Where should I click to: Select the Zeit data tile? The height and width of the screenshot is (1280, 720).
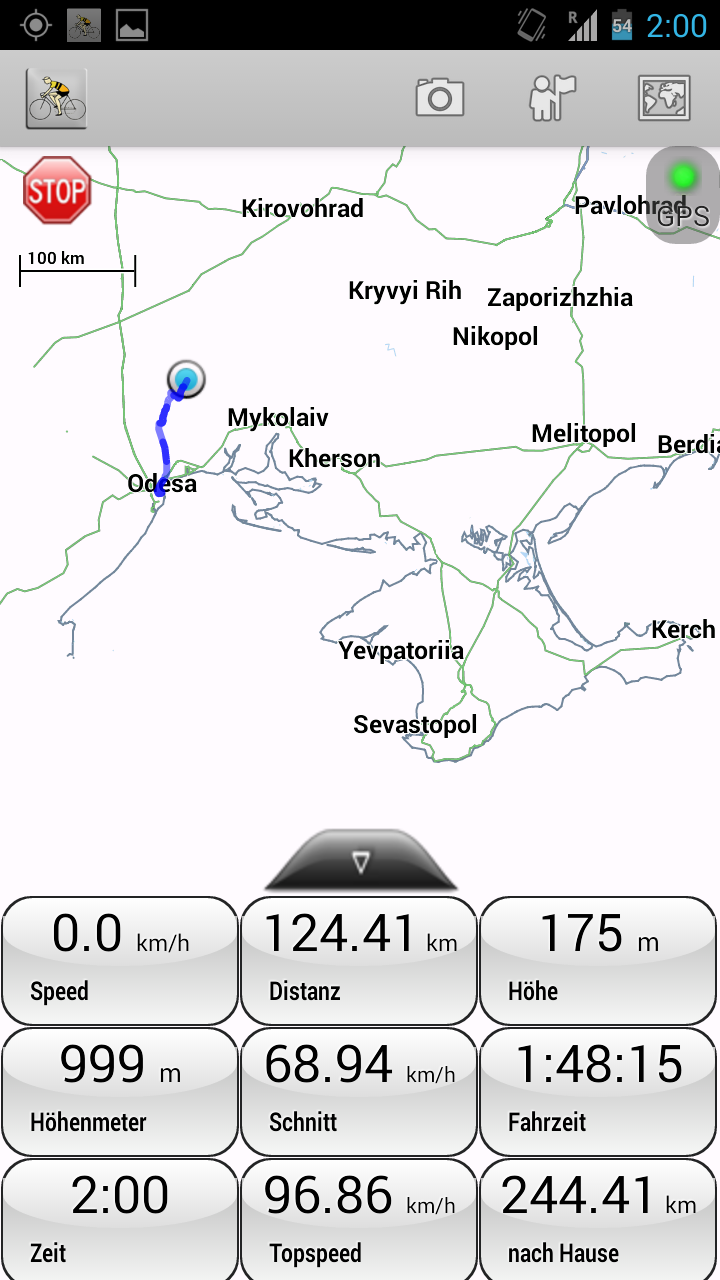[120, 1220]
